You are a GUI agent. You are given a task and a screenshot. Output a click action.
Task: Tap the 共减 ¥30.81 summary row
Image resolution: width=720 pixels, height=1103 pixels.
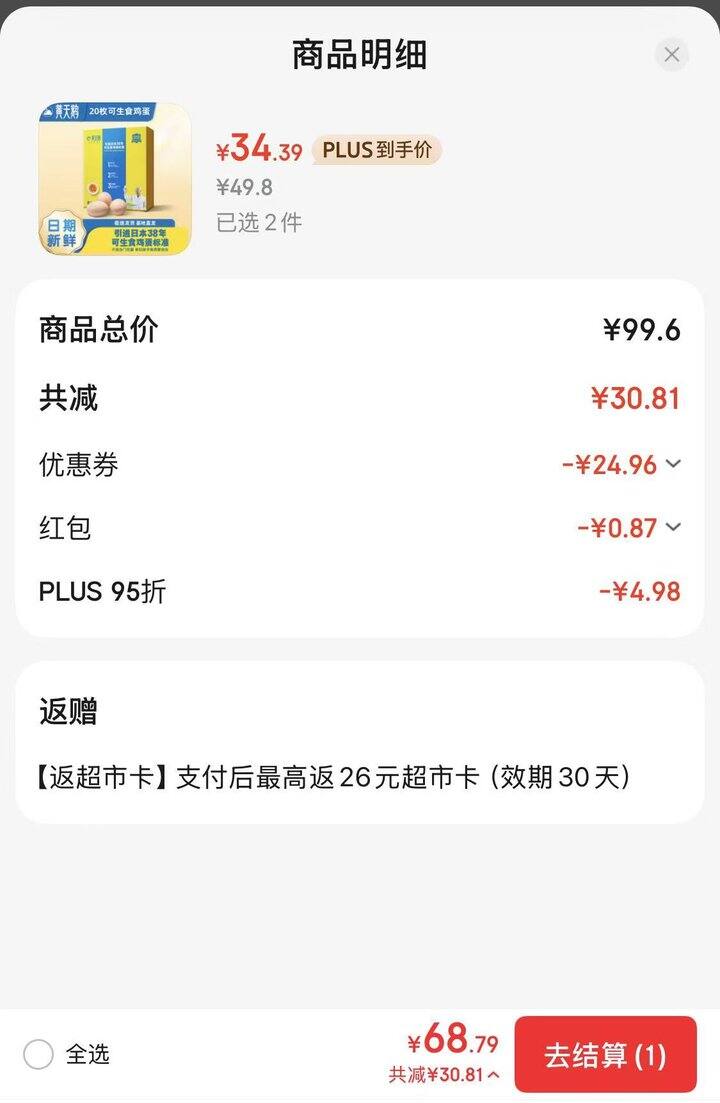(360, 397)
